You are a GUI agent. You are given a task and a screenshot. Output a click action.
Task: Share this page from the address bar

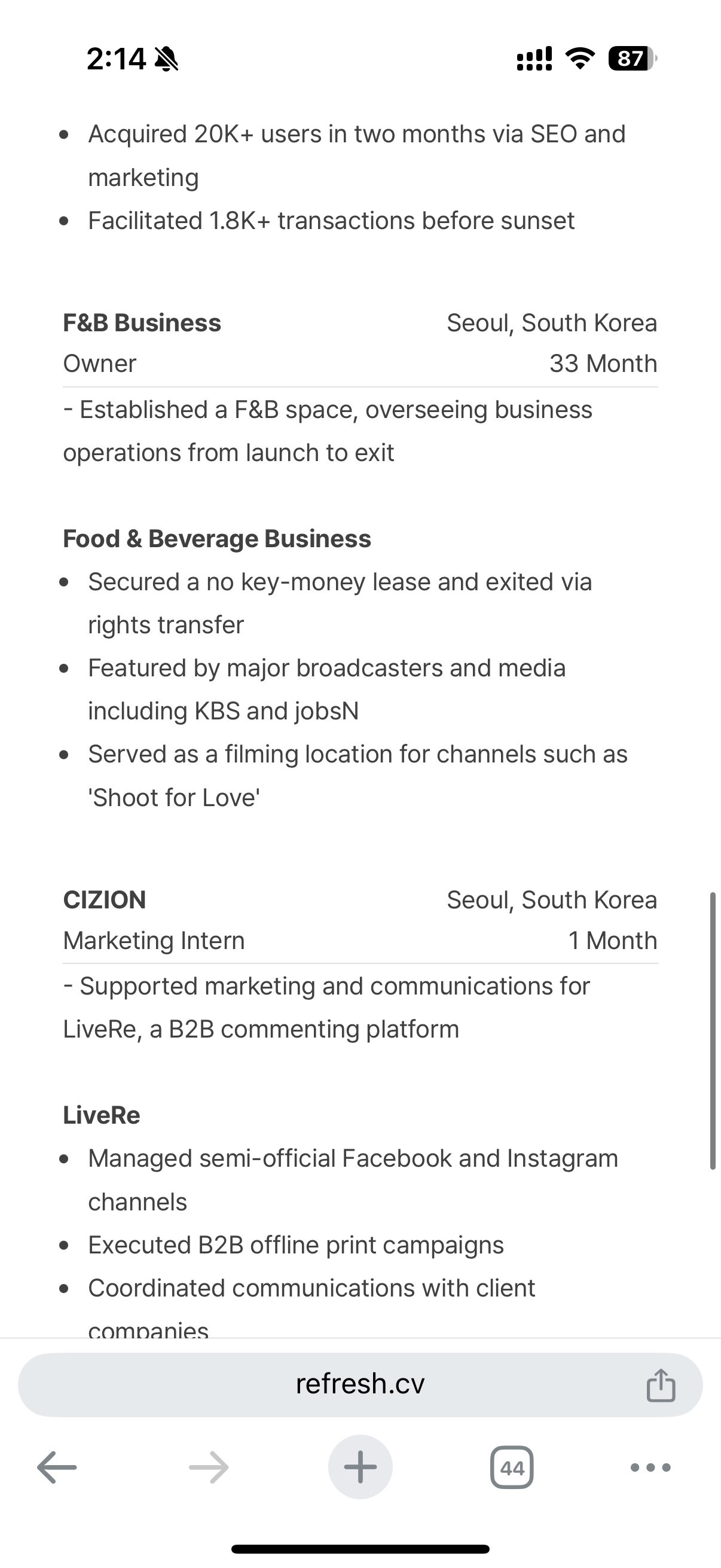coord(661,1385)
